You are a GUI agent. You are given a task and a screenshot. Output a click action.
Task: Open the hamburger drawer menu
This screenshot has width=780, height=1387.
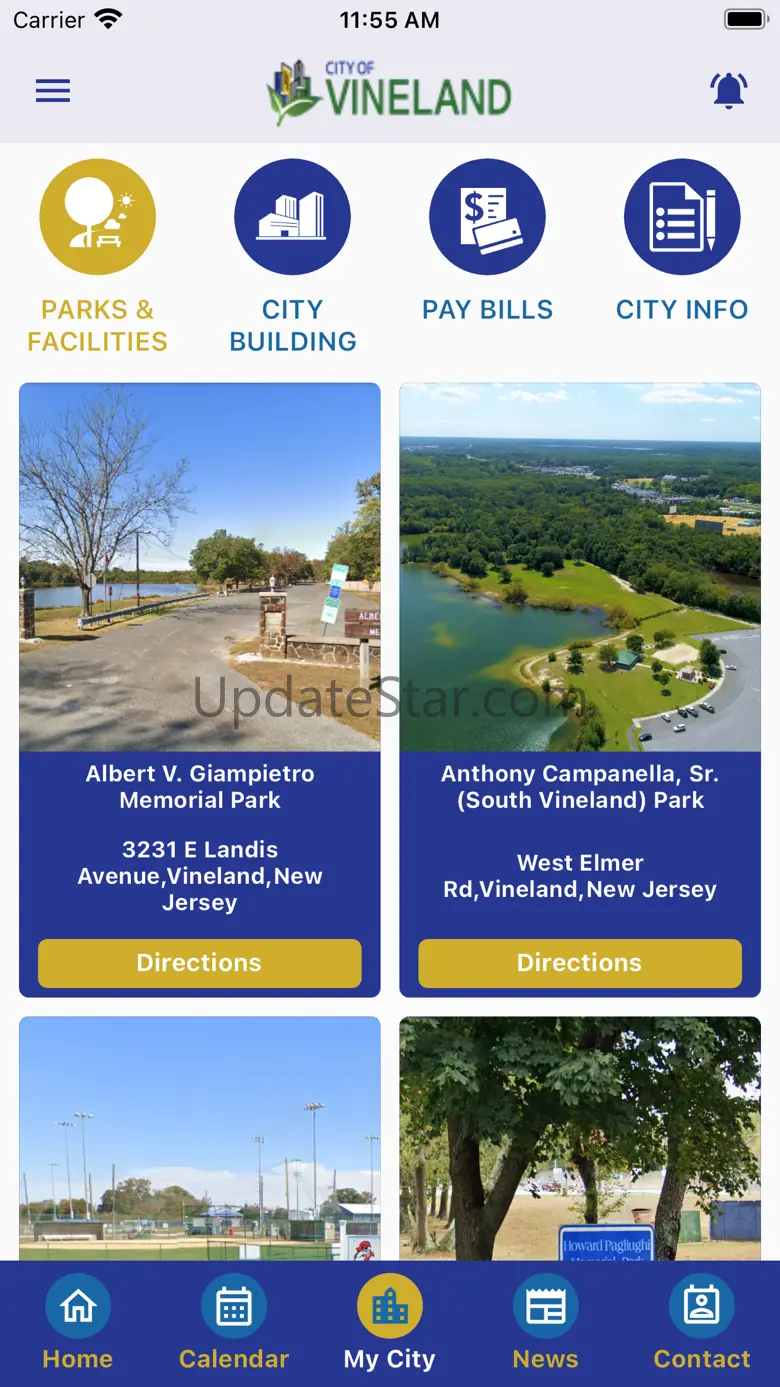coord(53,91)
